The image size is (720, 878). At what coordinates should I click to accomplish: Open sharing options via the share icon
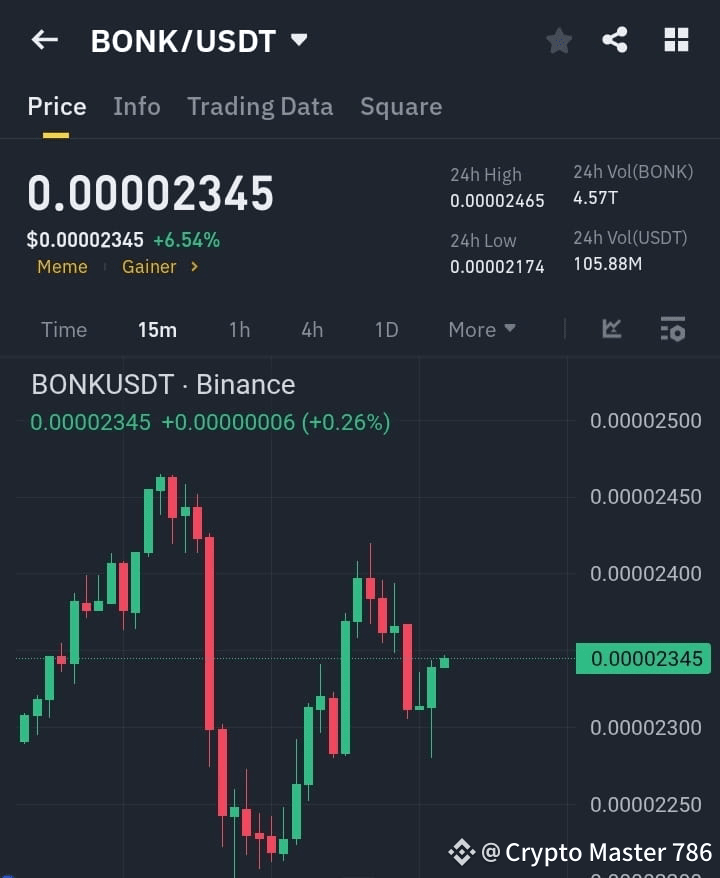(614, 40)
